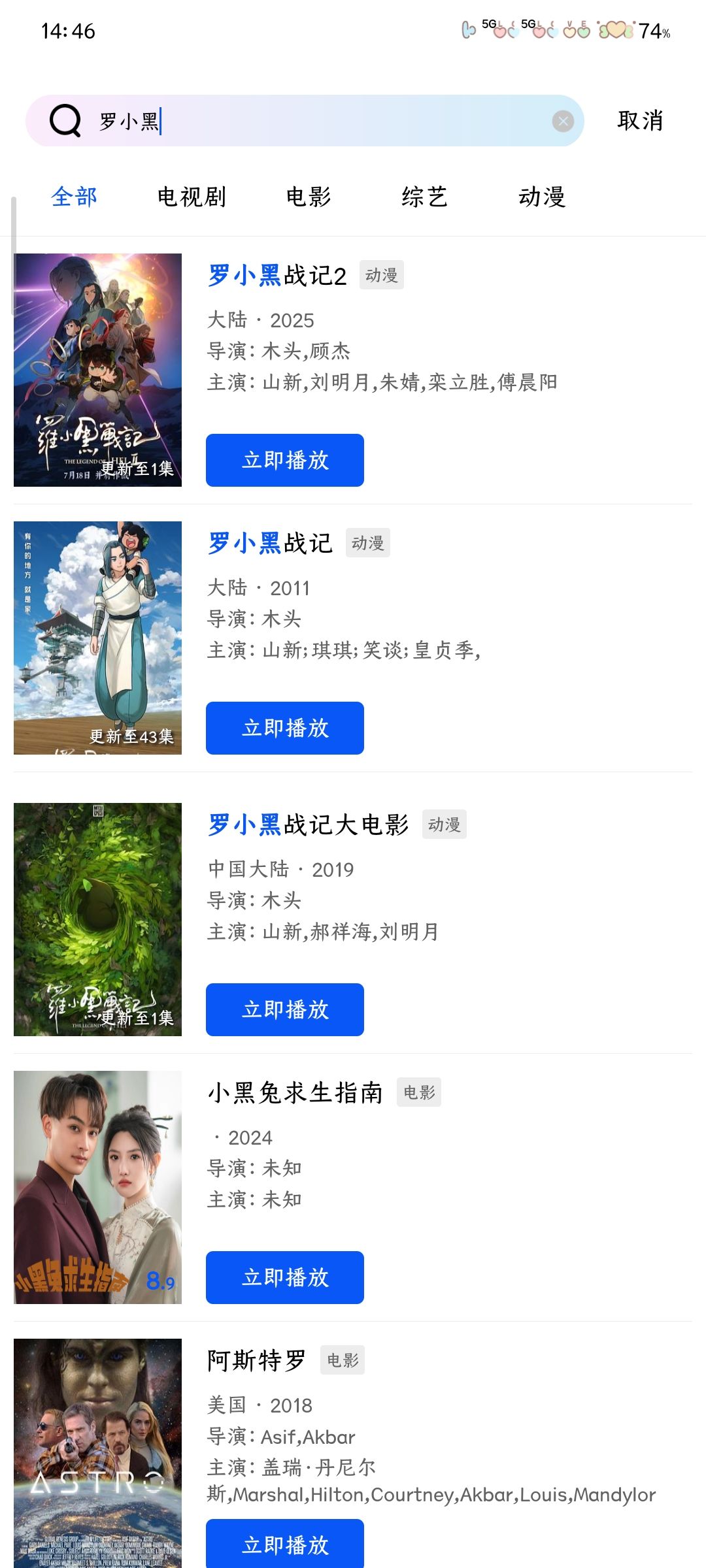Tap the 罗小黑战记 poster thumbnail
The image size is (706, 1568).
pos(98,637)
